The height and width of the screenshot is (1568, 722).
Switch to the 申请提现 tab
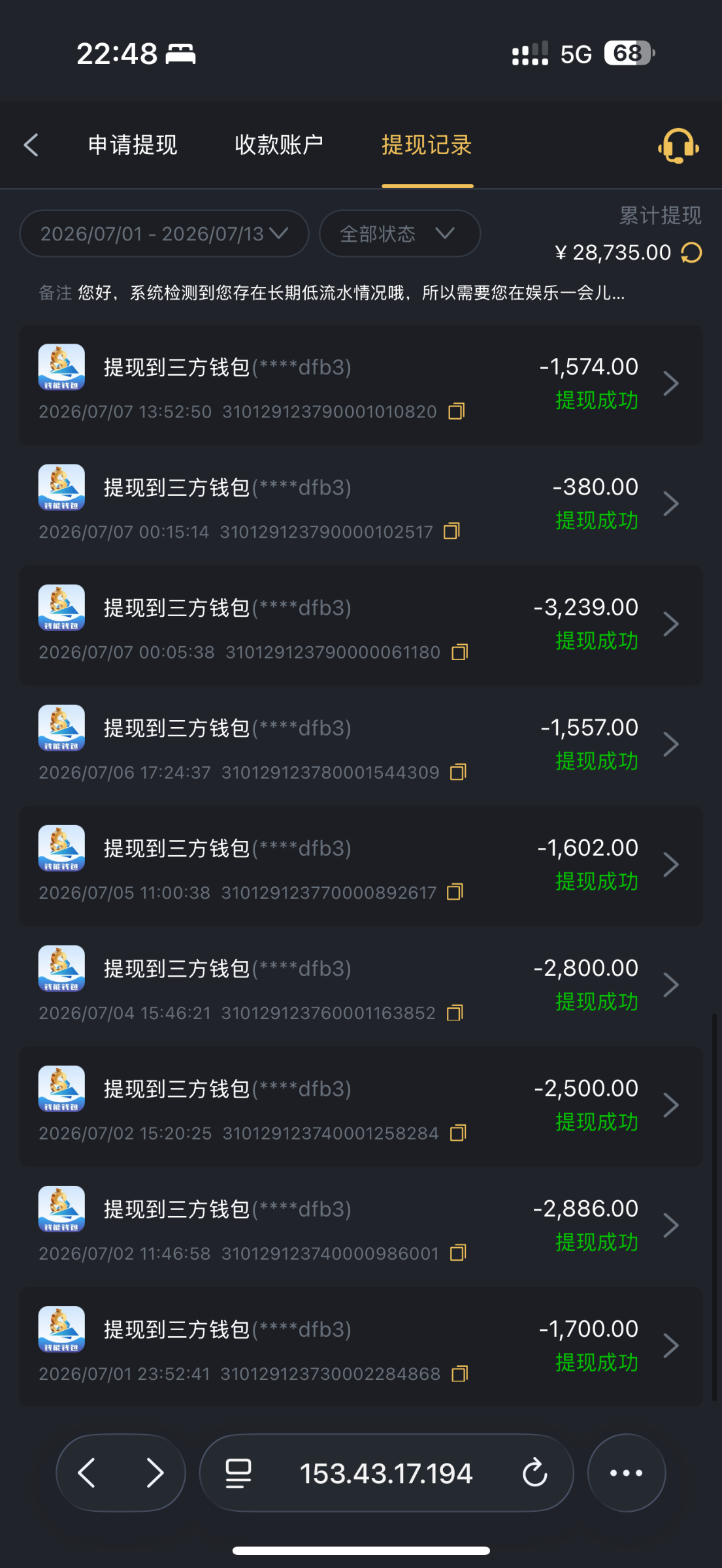[x=133, y=145]
